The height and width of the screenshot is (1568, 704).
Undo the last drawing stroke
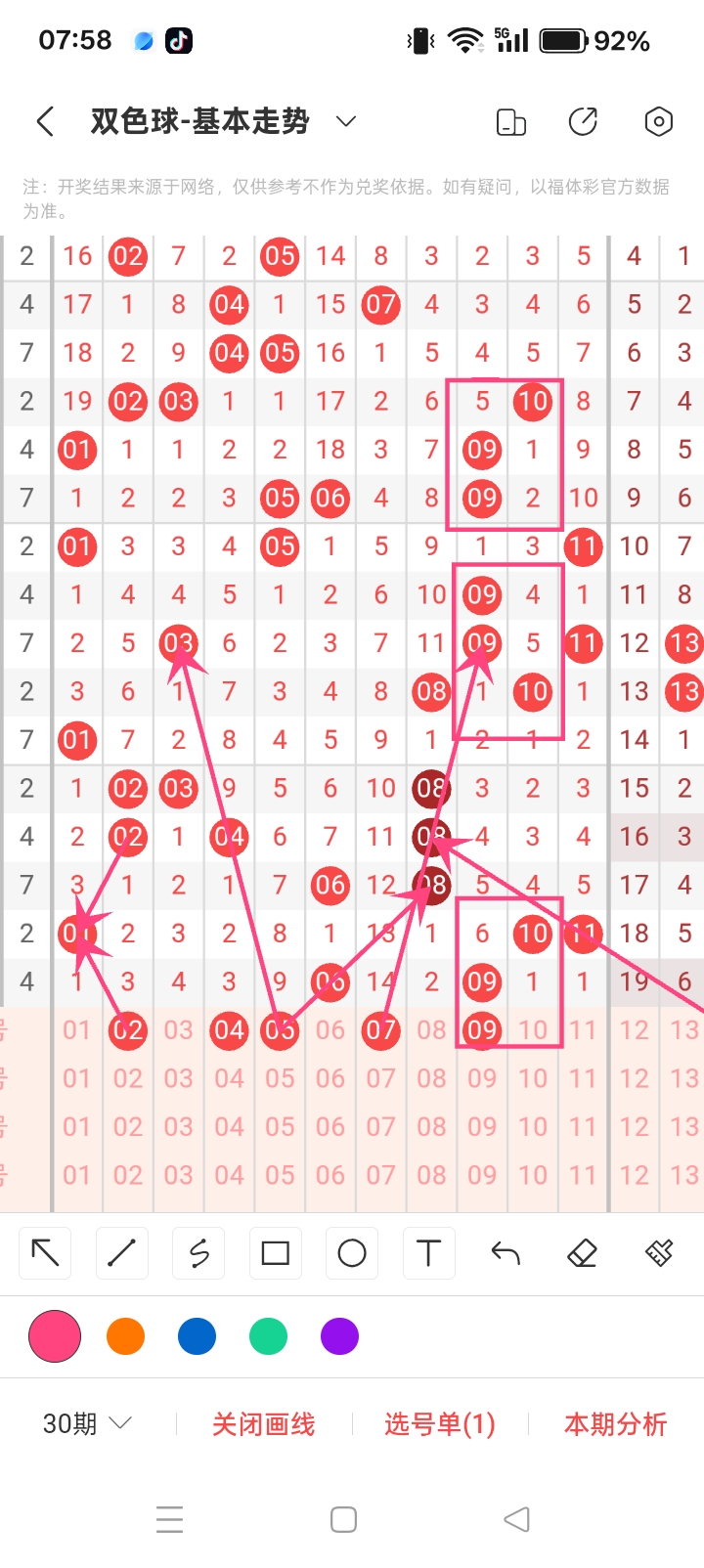(x=506, y=1252)
